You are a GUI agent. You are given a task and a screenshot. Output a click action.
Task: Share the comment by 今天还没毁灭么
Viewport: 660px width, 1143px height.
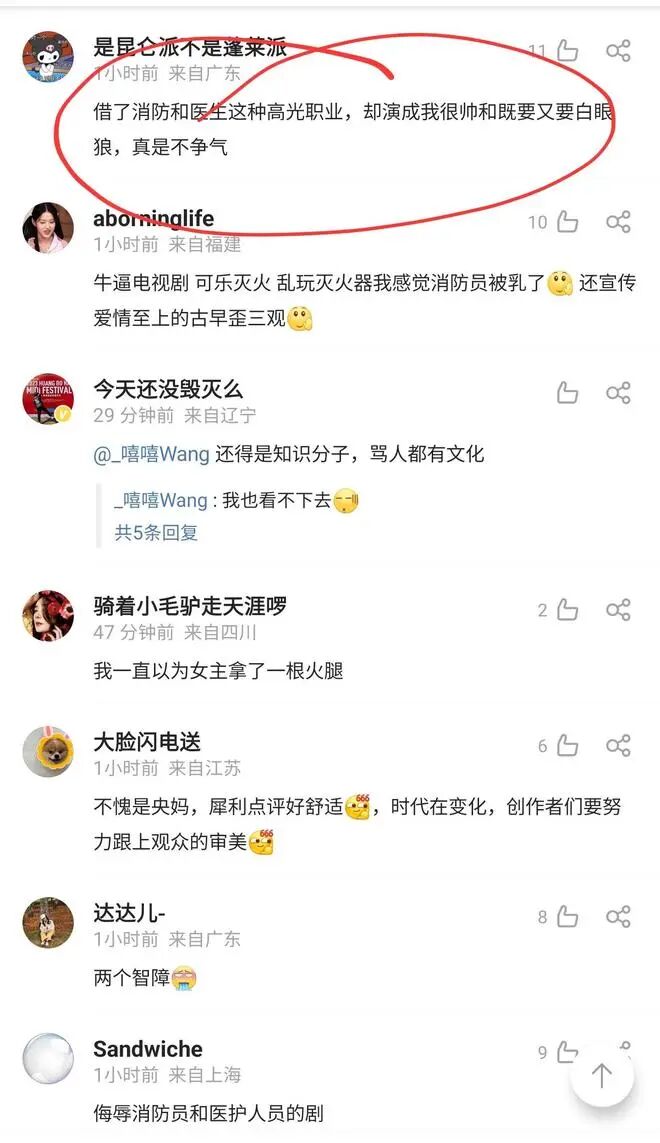[618, 393]
